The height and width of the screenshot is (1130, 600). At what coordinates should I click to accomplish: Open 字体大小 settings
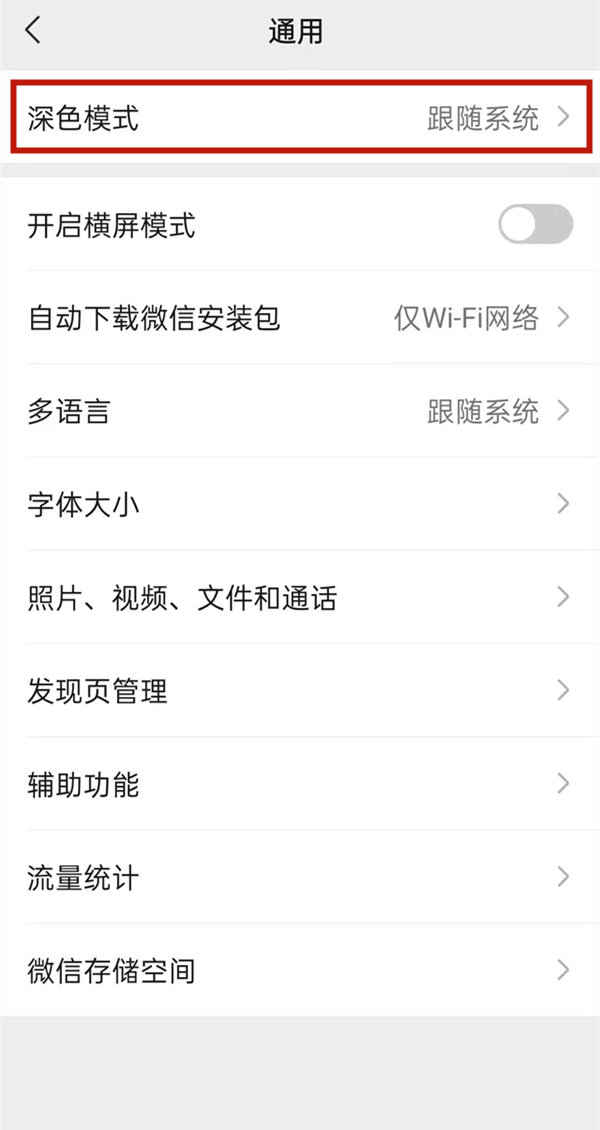click(300, 504)
